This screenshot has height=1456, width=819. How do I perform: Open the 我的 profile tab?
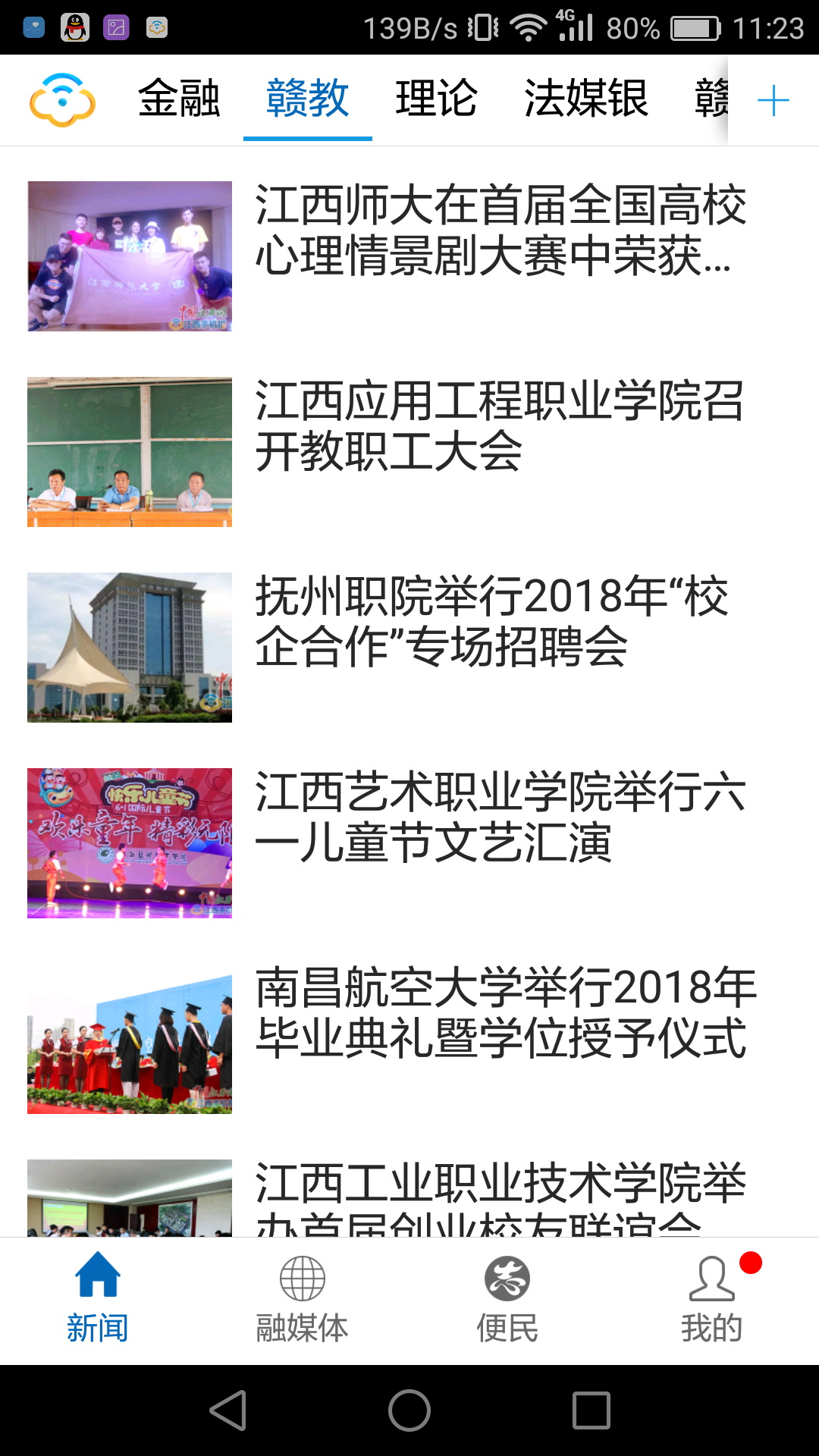coord(712,1301)
